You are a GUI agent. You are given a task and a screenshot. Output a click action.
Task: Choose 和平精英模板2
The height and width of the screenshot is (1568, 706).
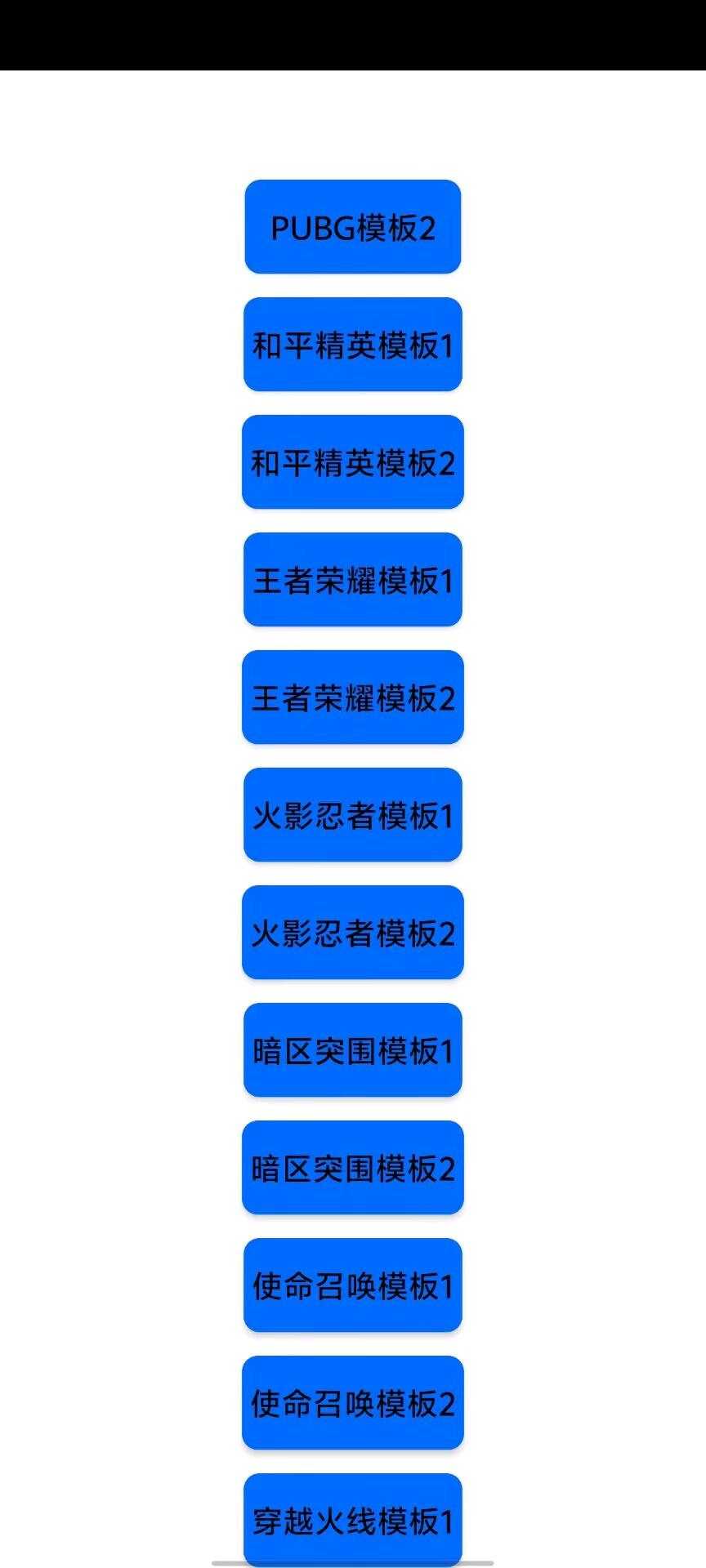tap(353, 462)
